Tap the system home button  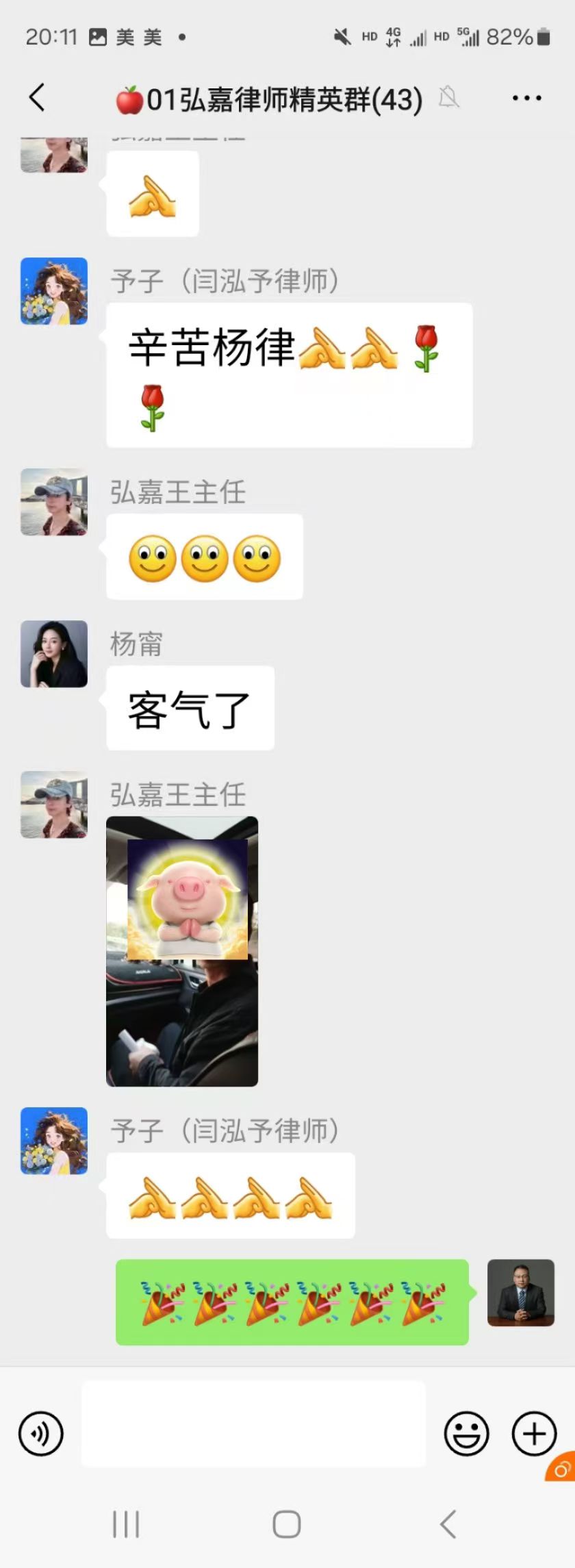287,1524
